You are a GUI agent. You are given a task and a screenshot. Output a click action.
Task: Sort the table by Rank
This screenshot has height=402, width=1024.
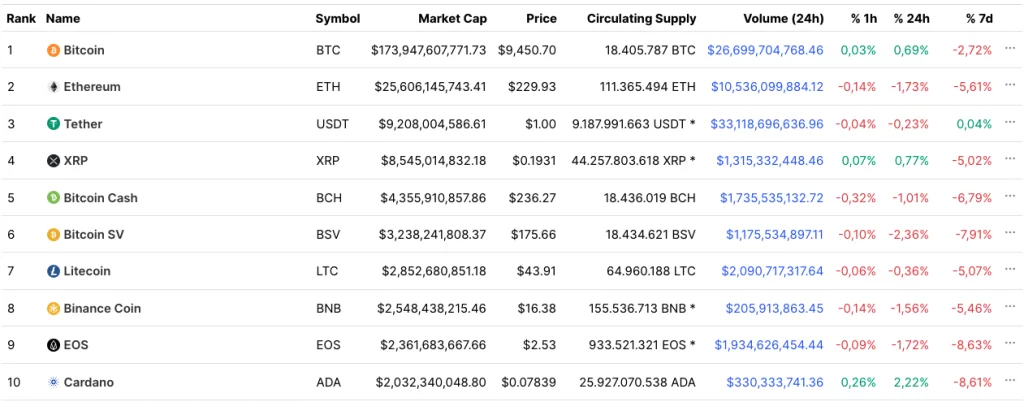click(x=21, y=19)
